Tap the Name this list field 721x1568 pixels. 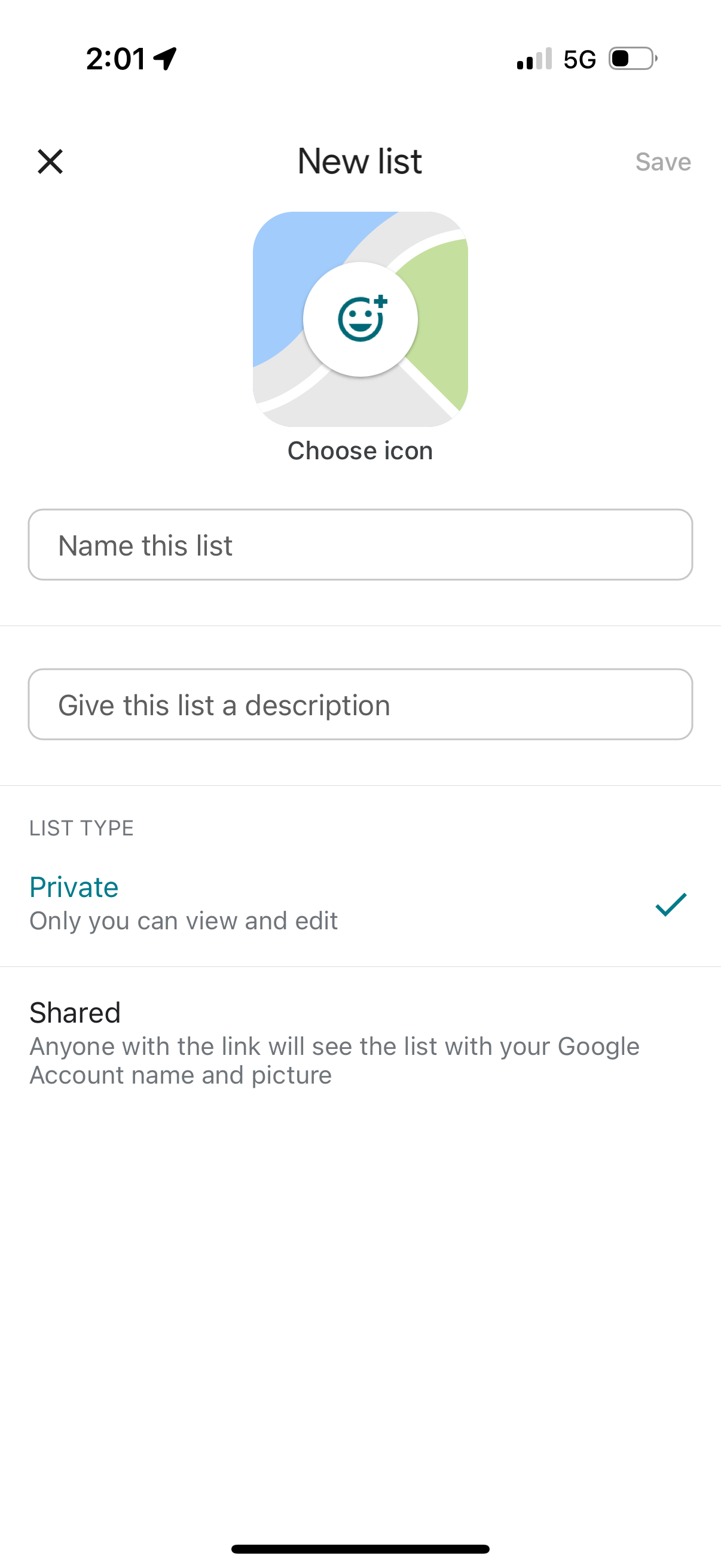coord(360,544)
